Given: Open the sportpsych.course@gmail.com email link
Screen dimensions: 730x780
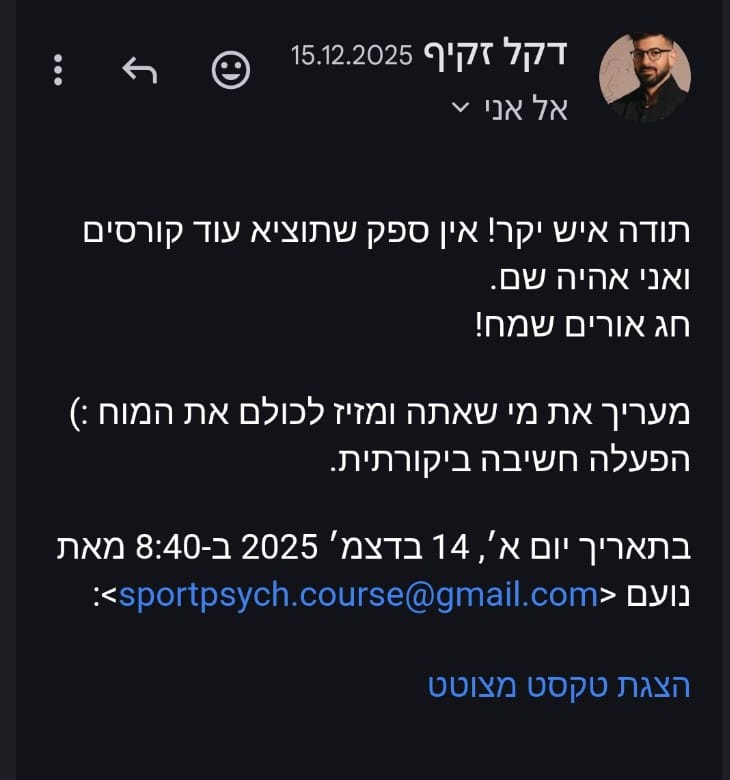Looking at the screenshot, I should pos(357,596).
